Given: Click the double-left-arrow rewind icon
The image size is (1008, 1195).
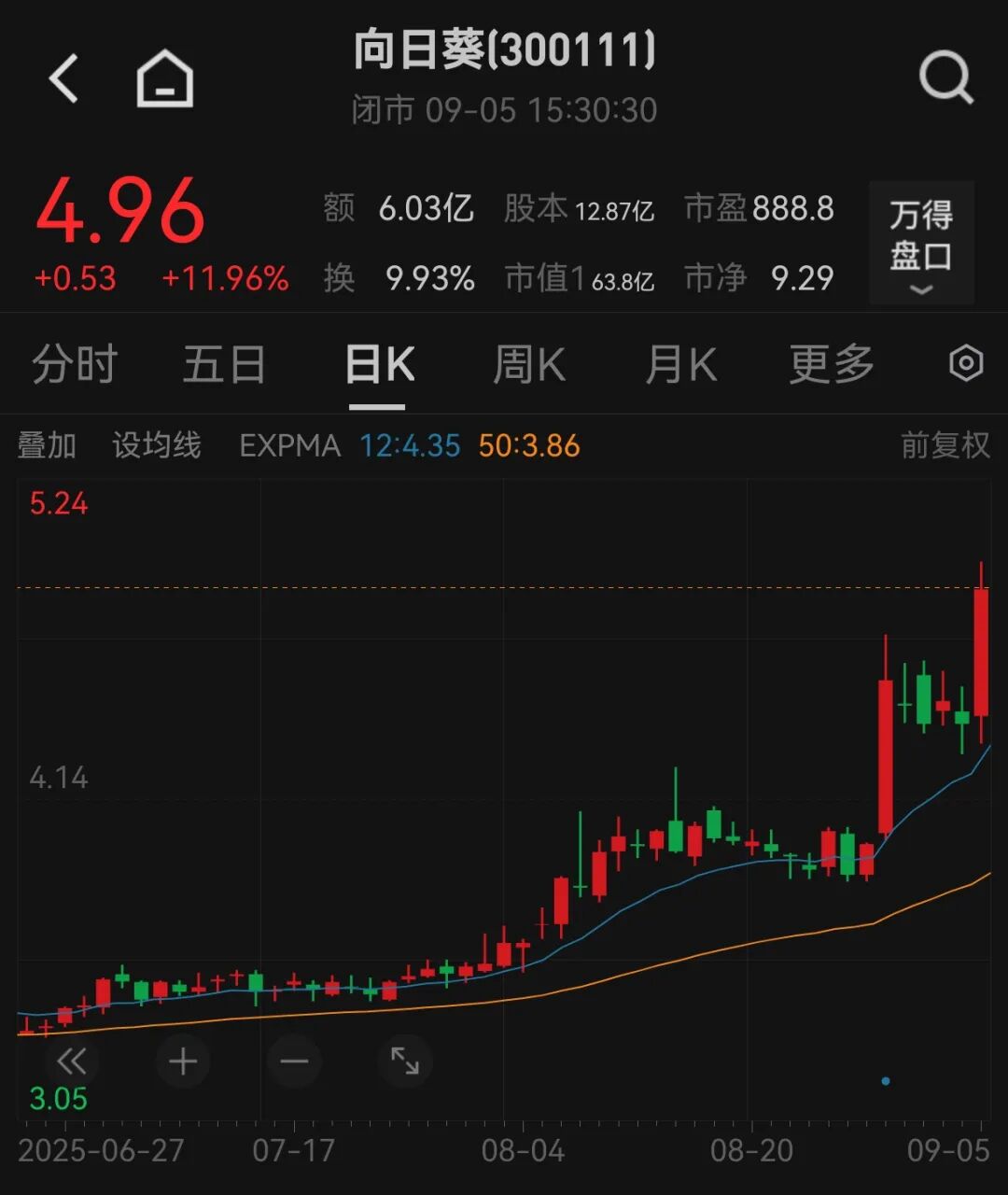Looking at the screenshot, I should 72,1061.
